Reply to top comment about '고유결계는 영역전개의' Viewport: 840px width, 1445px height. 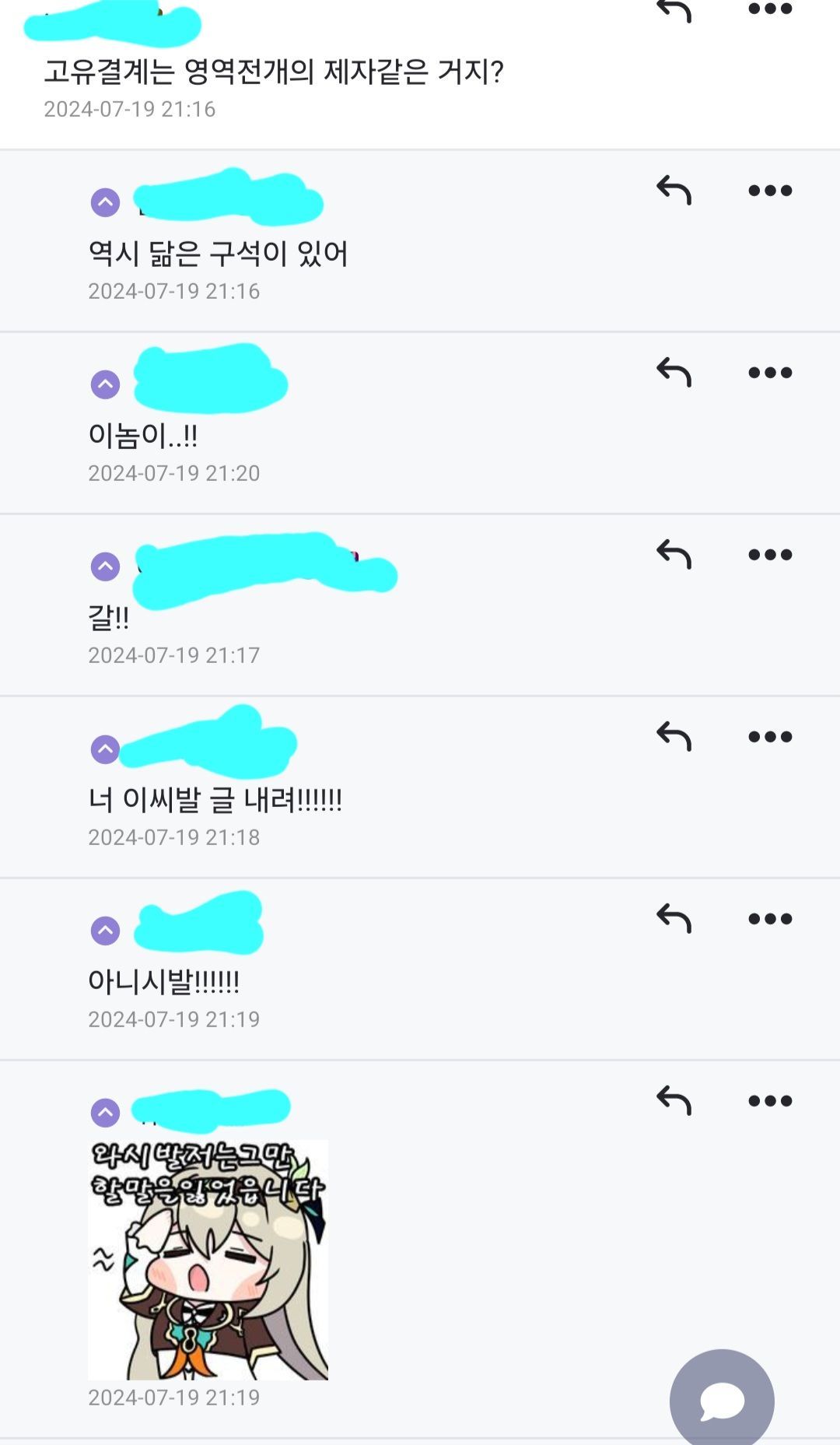(674, 9)
